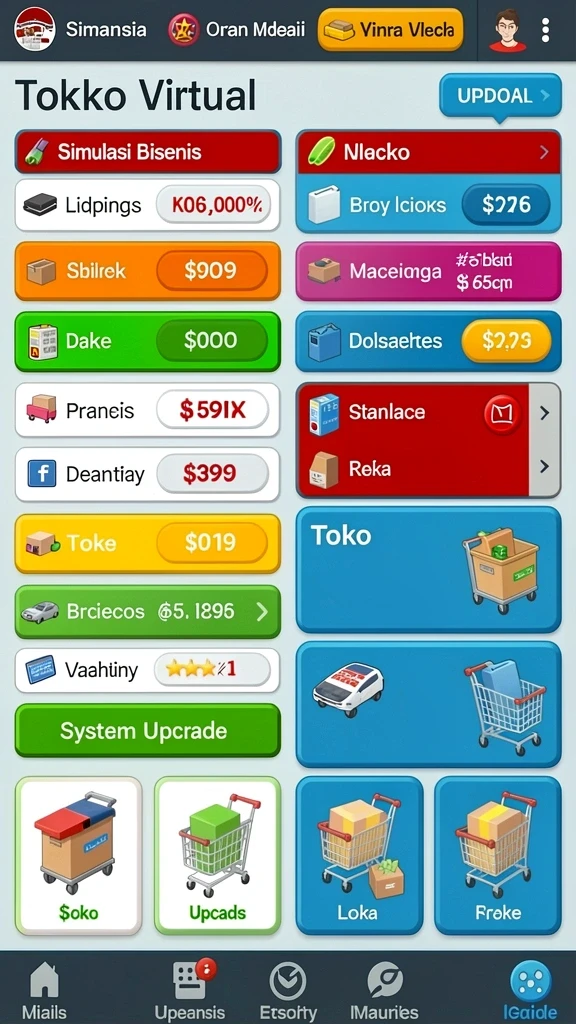The width and height of the screenshot is (576, 1024).
Task: Tap the Deantiay $399 row
Action: (x=148, y=474)
